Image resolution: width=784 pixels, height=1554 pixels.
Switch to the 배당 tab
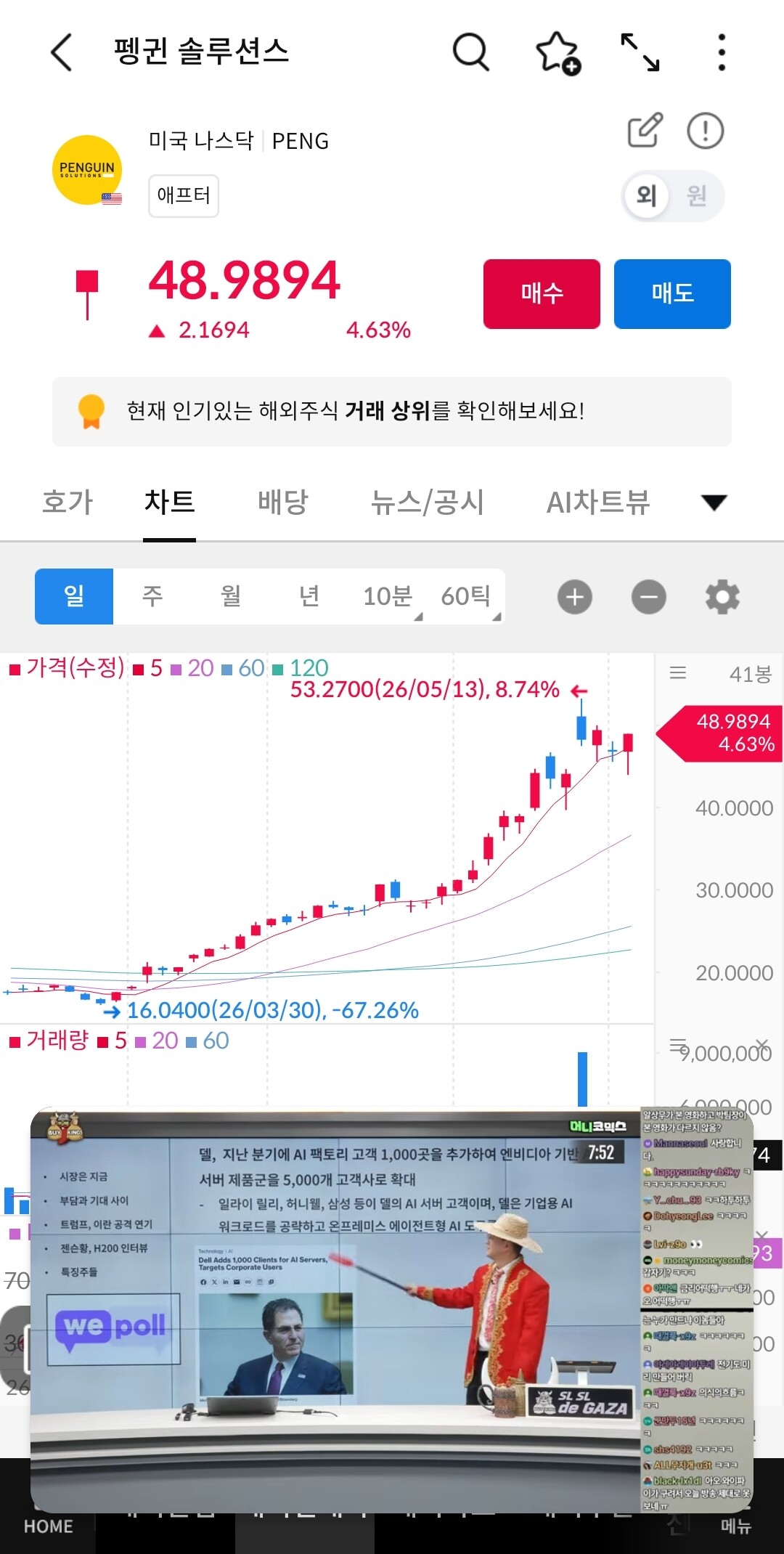coord(283,502)
